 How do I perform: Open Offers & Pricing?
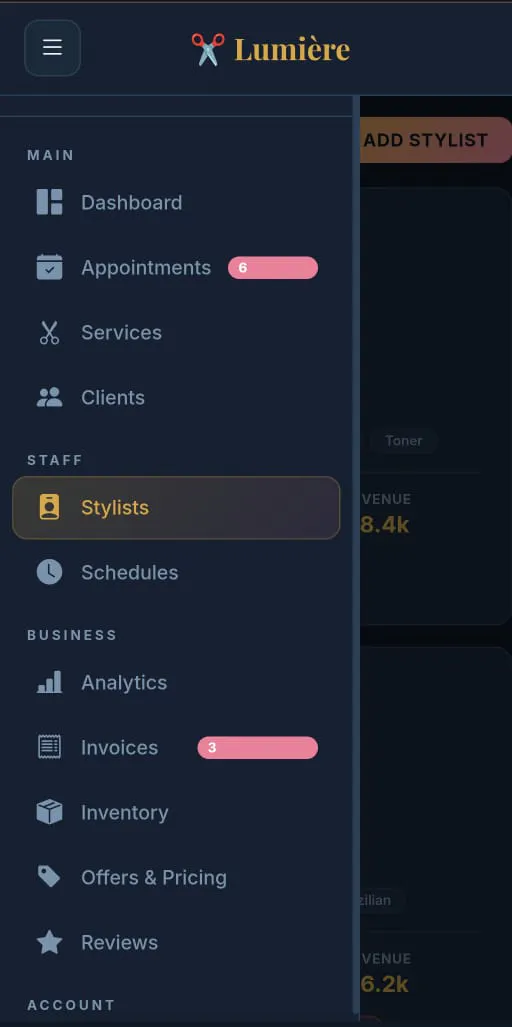point(176,877)
